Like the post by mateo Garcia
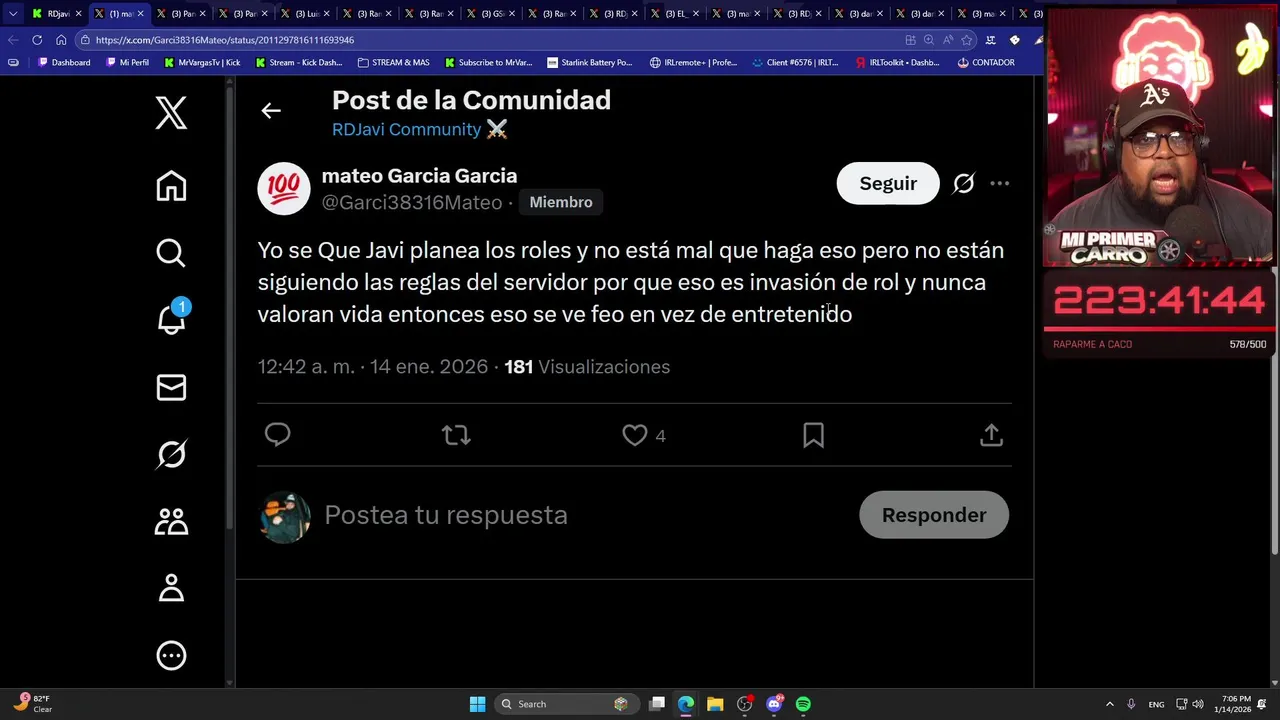 (x=635, y=435)
